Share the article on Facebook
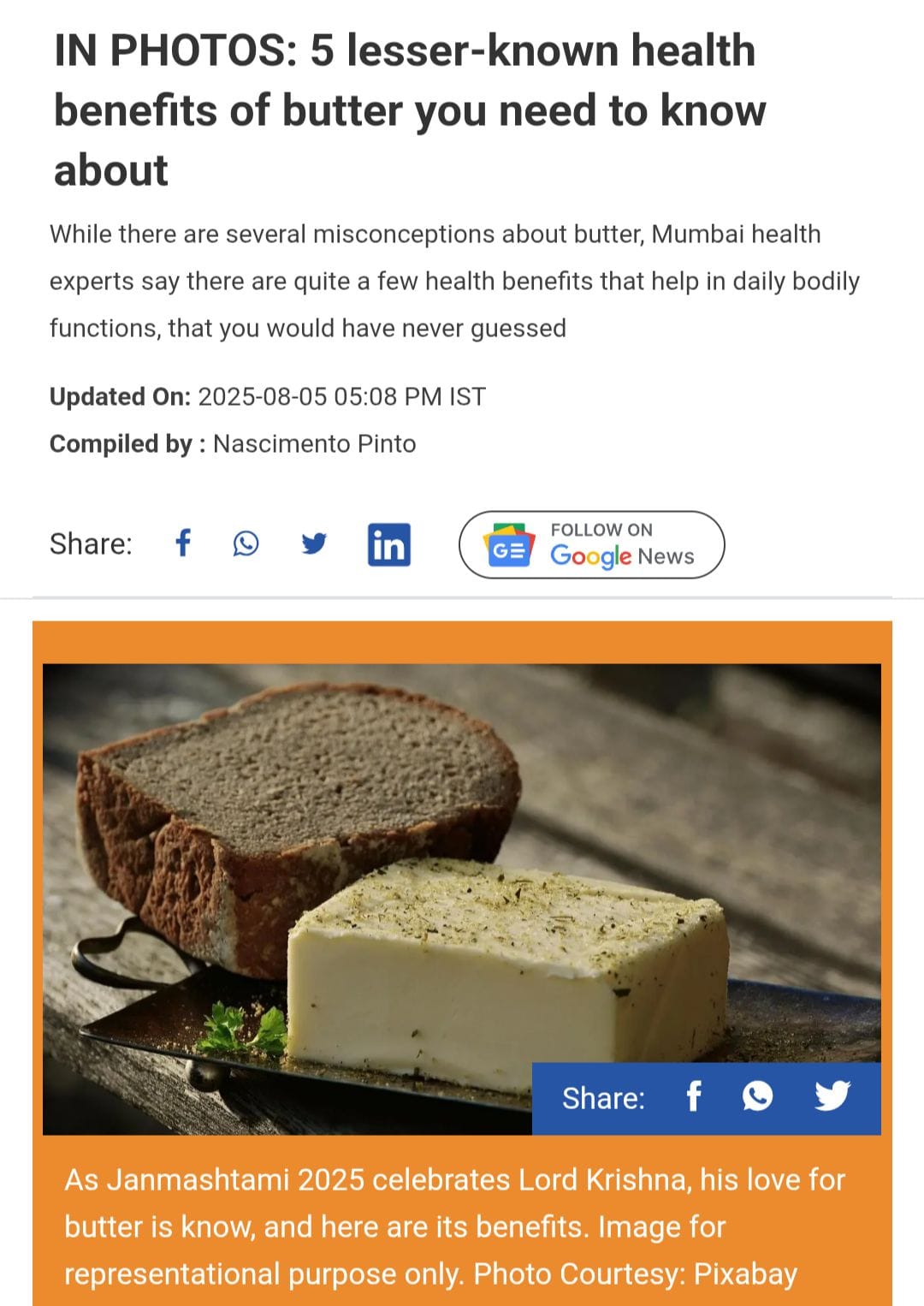The image size is (924, 1306). tap(182, 543)
